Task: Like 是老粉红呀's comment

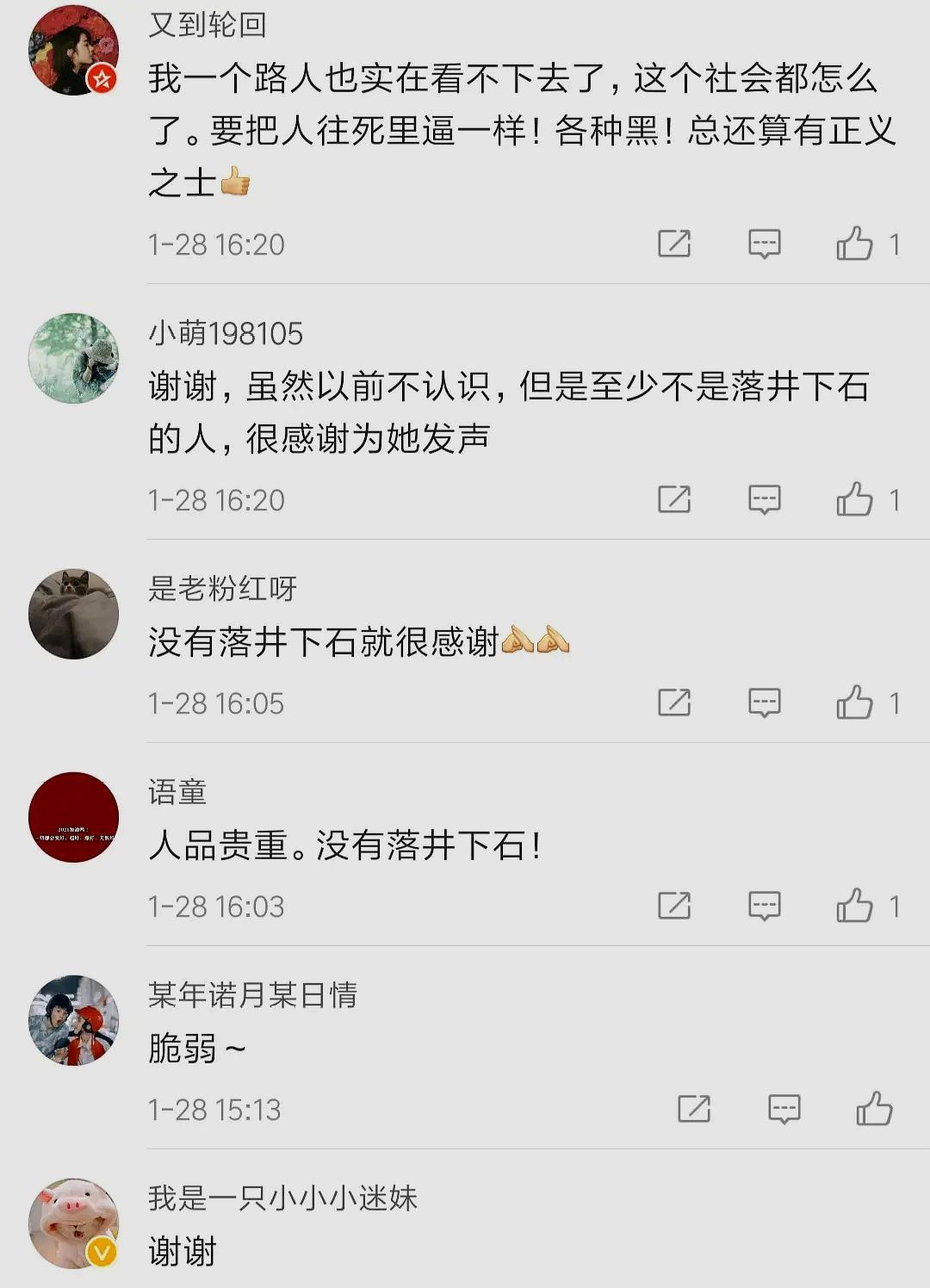Action: [855, 703]
